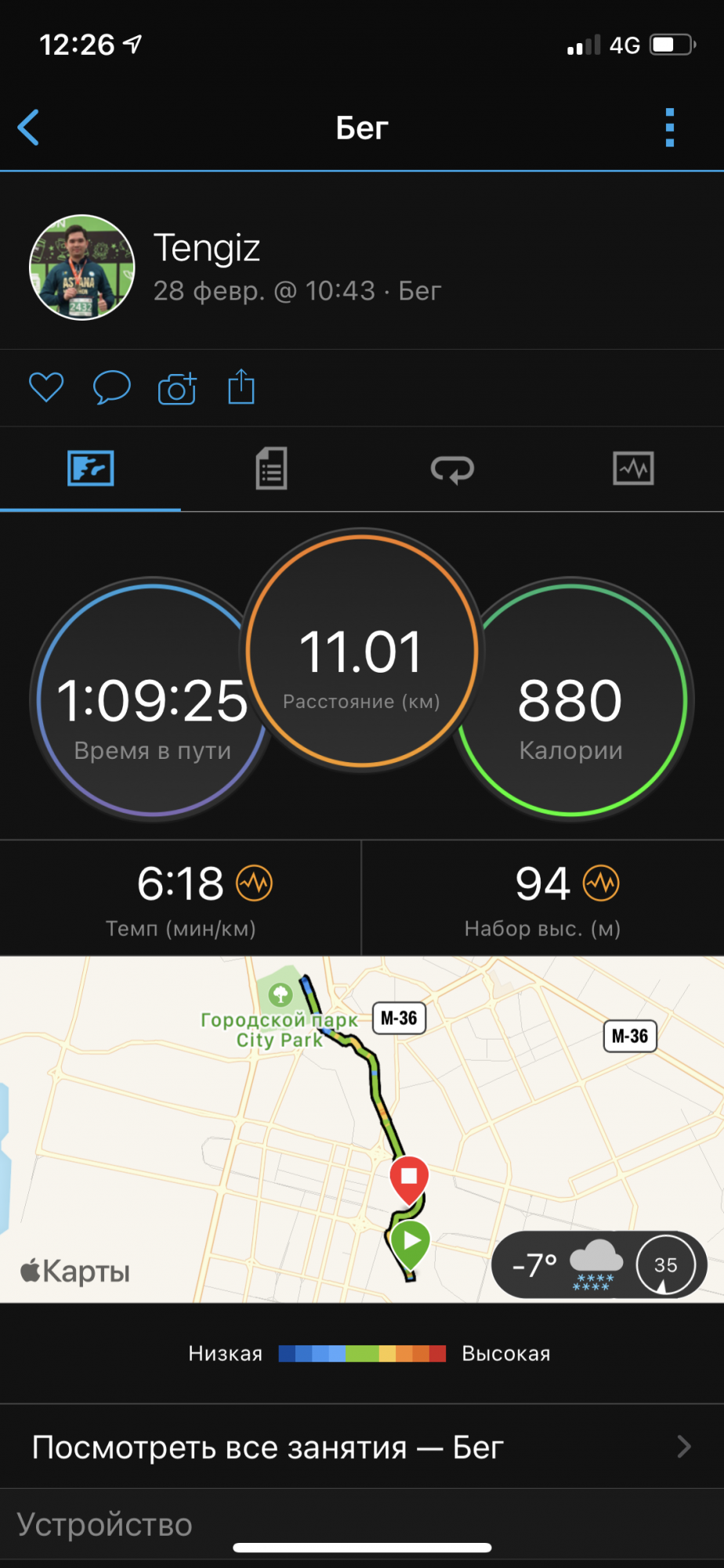Open Посмотреть все занятия — Бег
This screenshot has width=724, height=1568.
click(361, 1446)
